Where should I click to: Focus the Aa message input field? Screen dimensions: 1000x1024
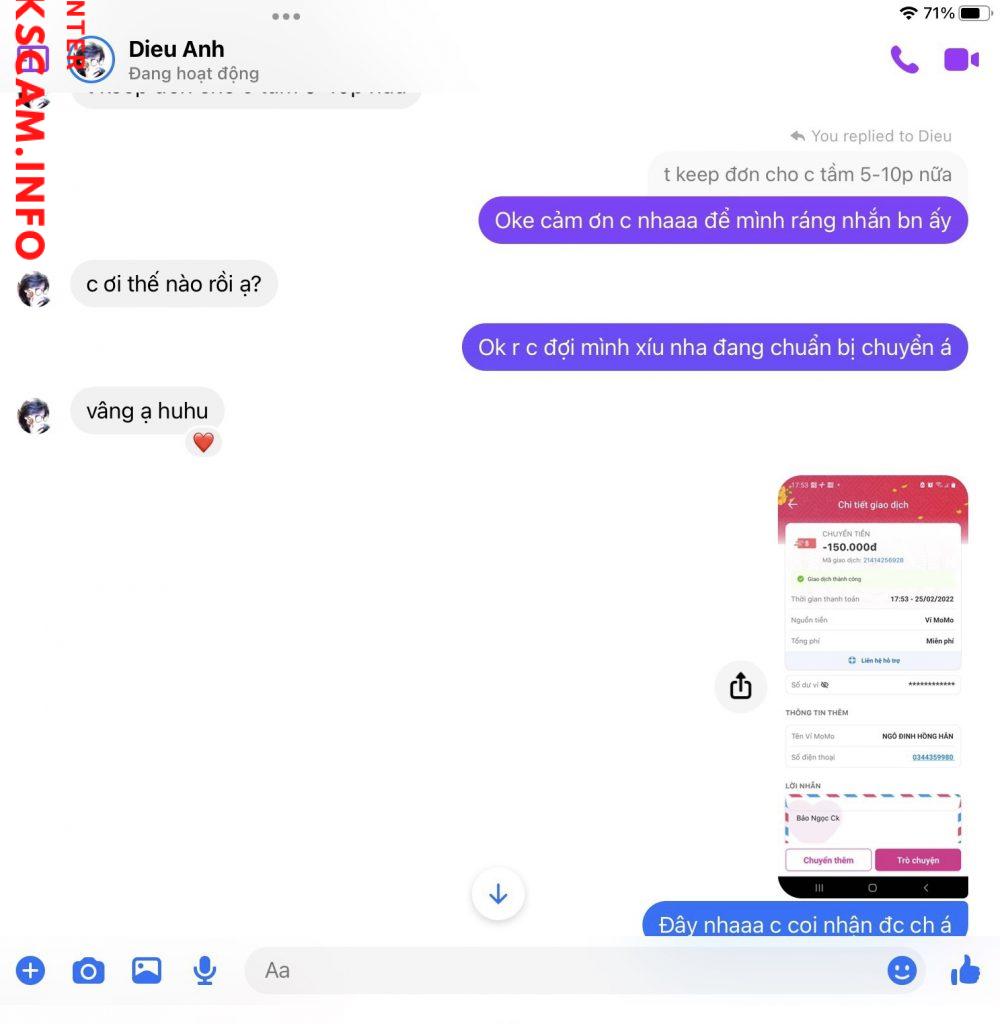560,970
